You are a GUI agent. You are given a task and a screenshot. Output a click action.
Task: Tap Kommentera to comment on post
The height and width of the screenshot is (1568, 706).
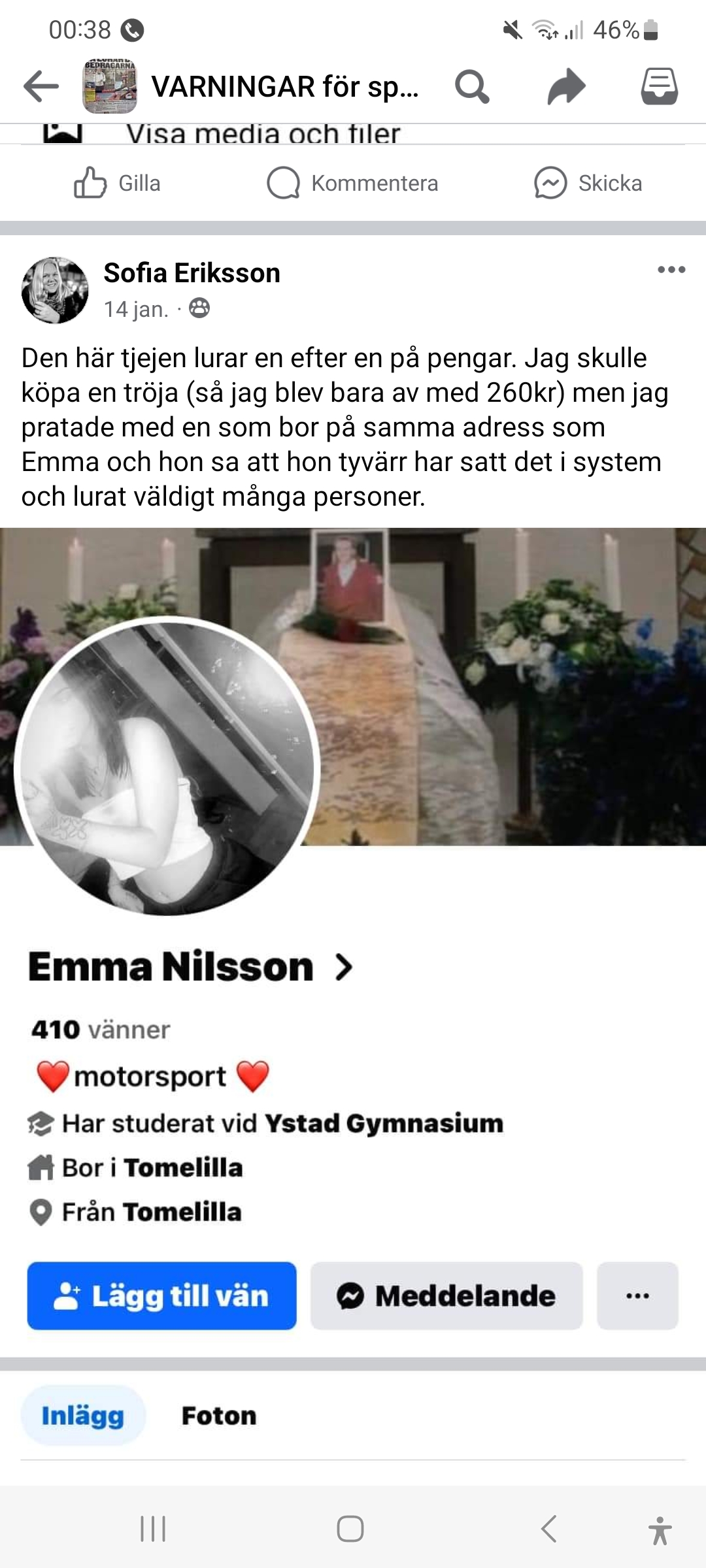tap(353, 183)
